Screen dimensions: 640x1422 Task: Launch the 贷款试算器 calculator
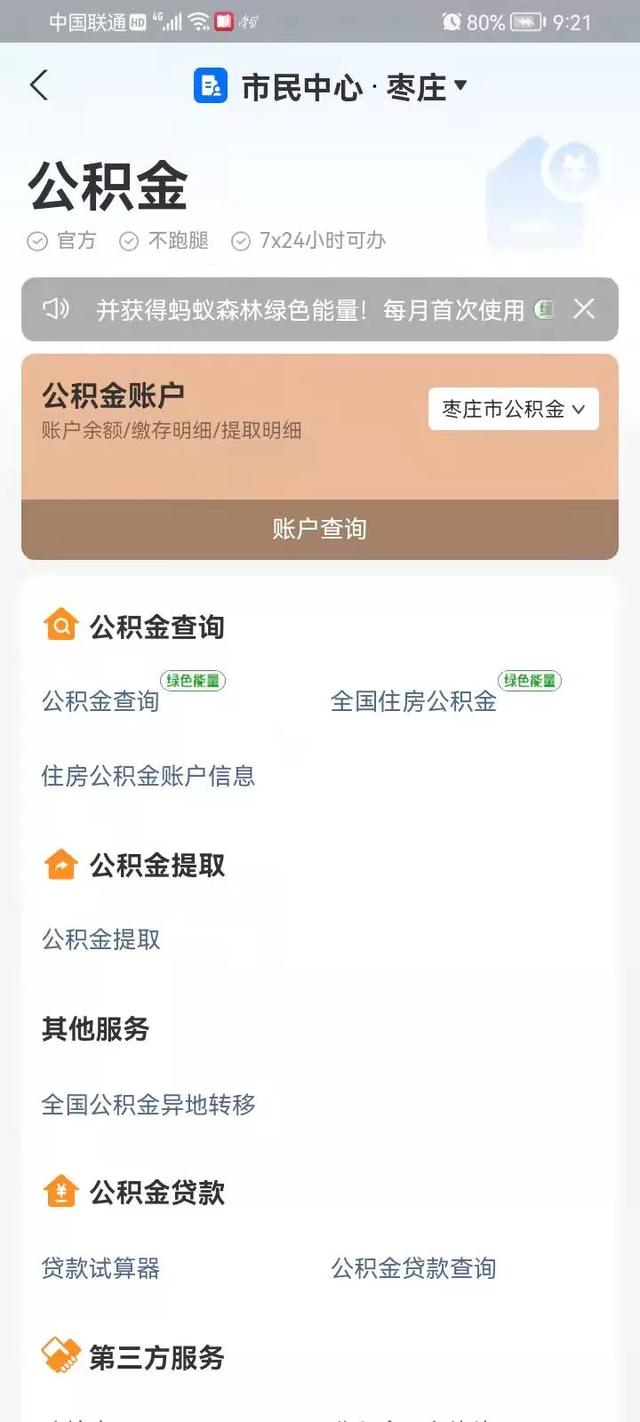tap(100, 1268)
